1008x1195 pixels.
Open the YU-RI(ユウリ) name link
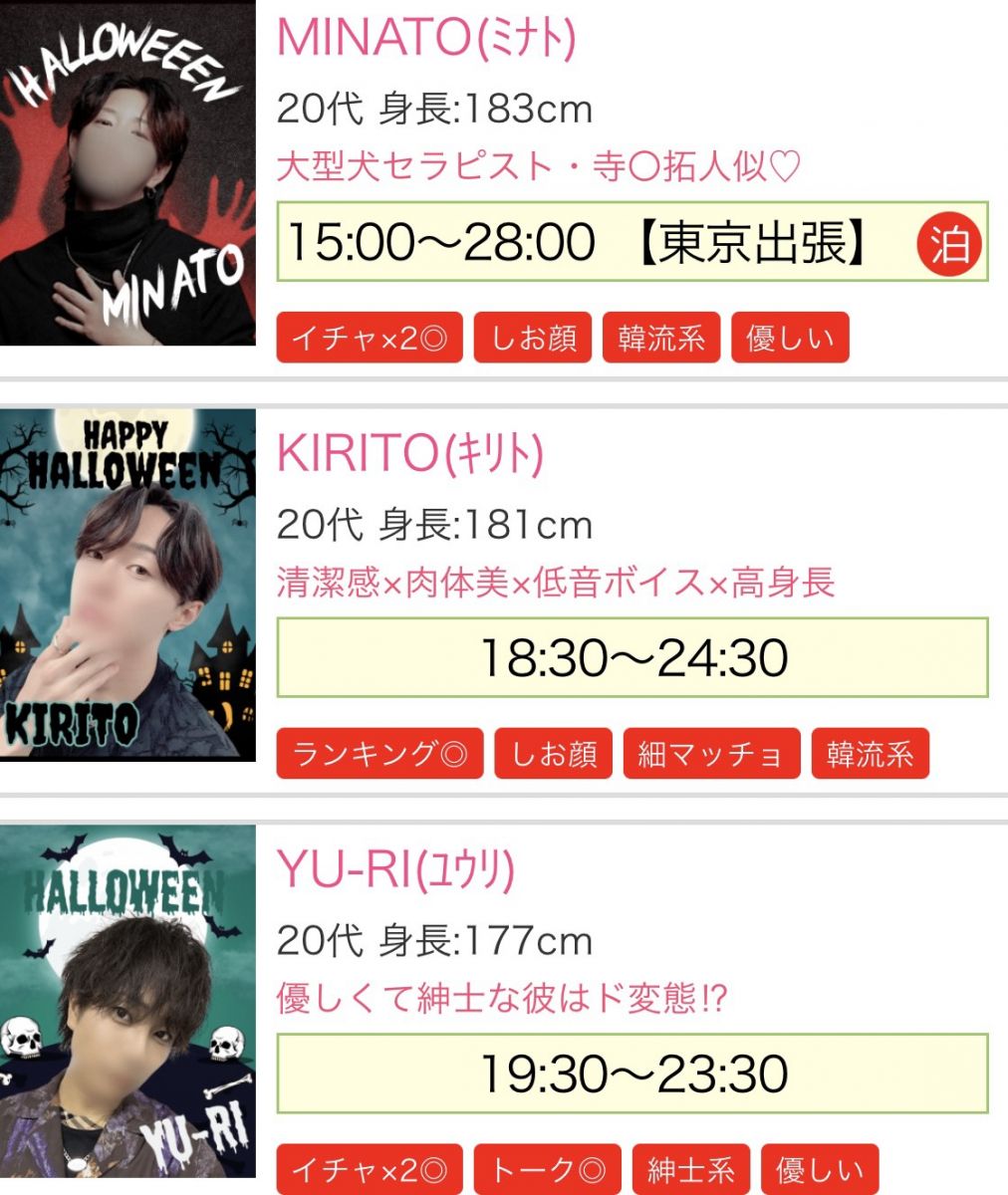(395, 870)
